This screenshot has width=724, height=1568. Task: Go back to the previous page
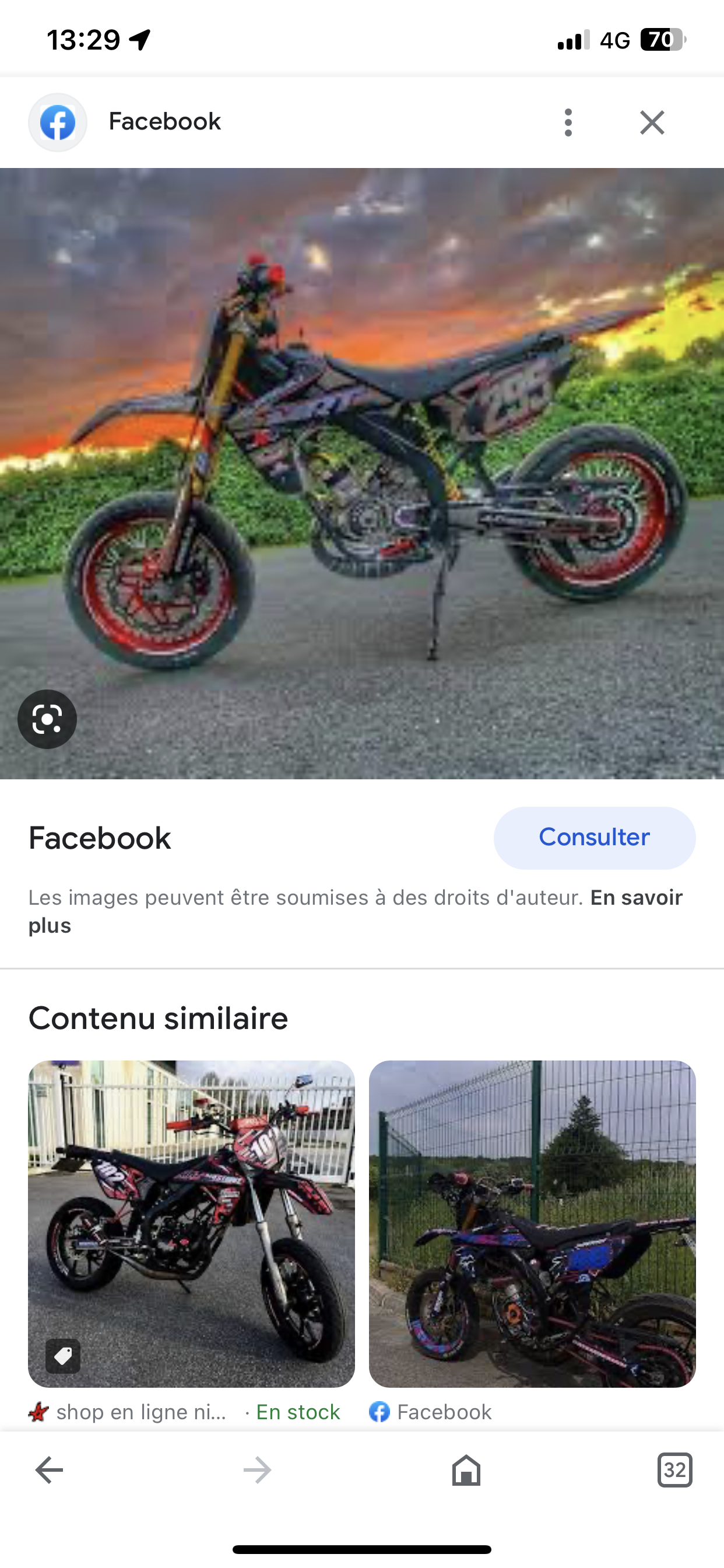pos(50,1470)
